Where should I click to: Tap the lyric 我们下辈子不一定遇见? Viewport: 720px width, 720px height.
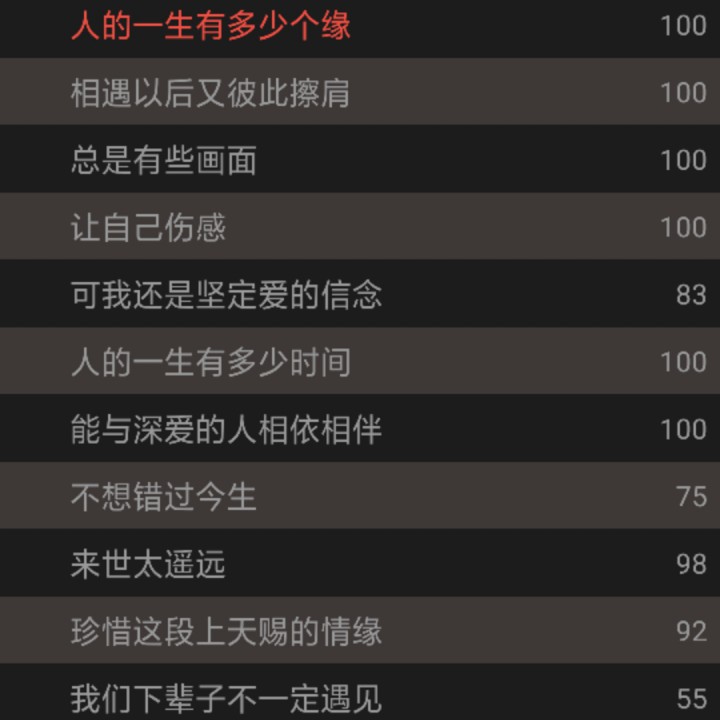click(x=226, y=698)
